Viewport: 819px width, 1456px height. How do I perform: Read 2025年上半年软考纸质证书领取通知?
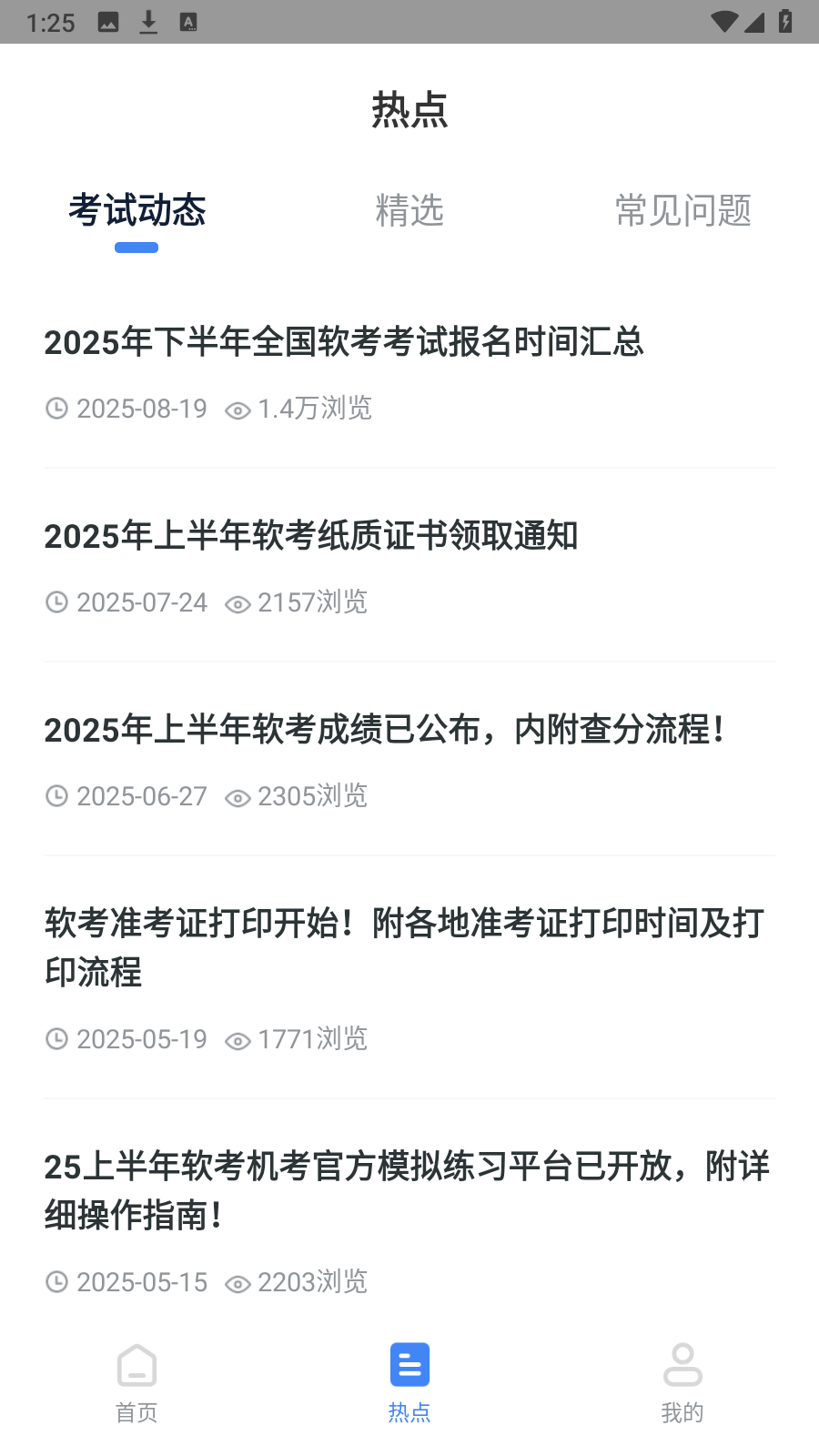coord(311,536)
